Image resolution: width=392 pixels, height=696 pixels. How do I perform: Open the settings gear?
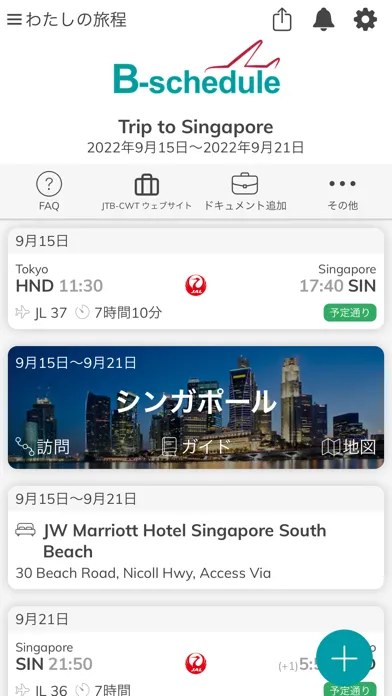pyautogui.click(x=365, y=20)
